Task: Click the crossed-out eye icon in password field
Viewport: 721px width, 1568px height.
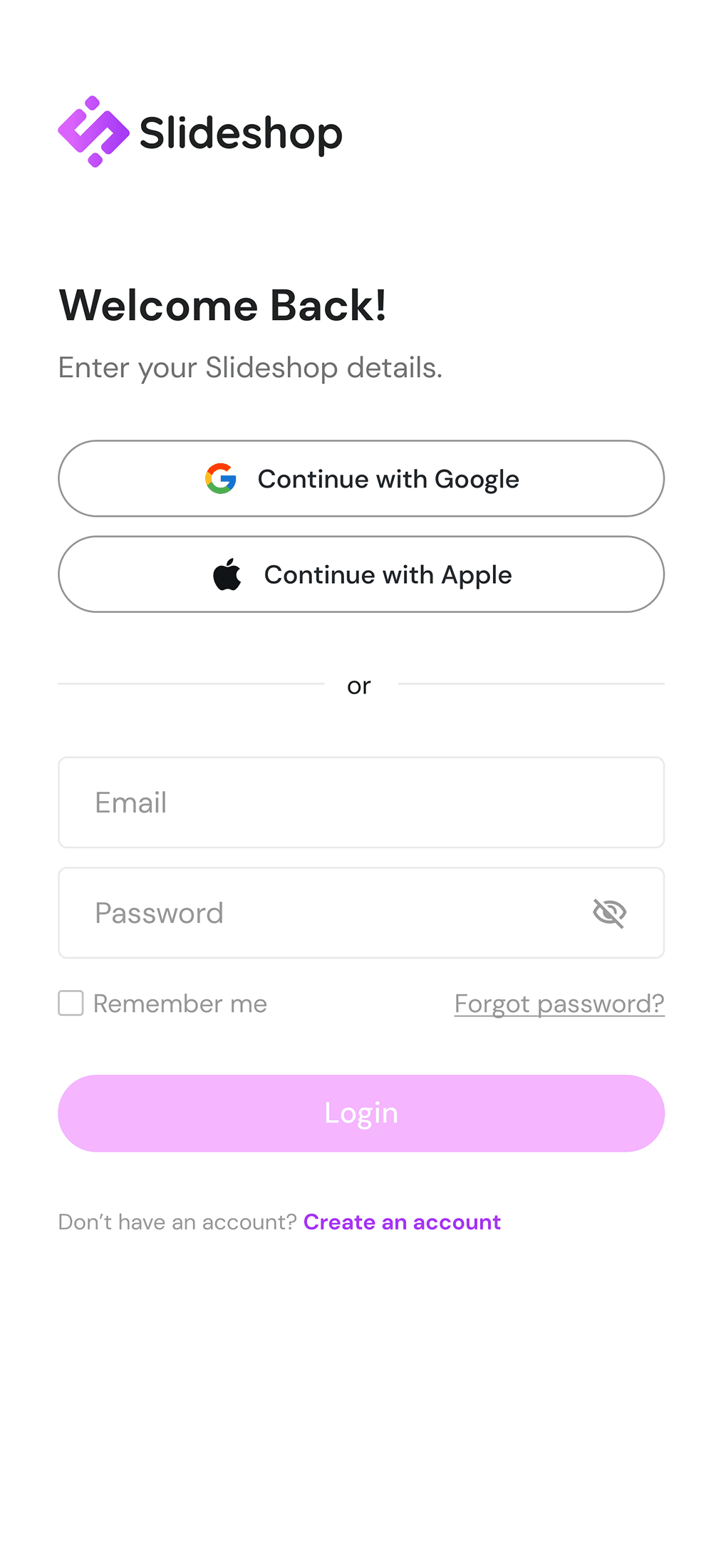Action: 611,913
